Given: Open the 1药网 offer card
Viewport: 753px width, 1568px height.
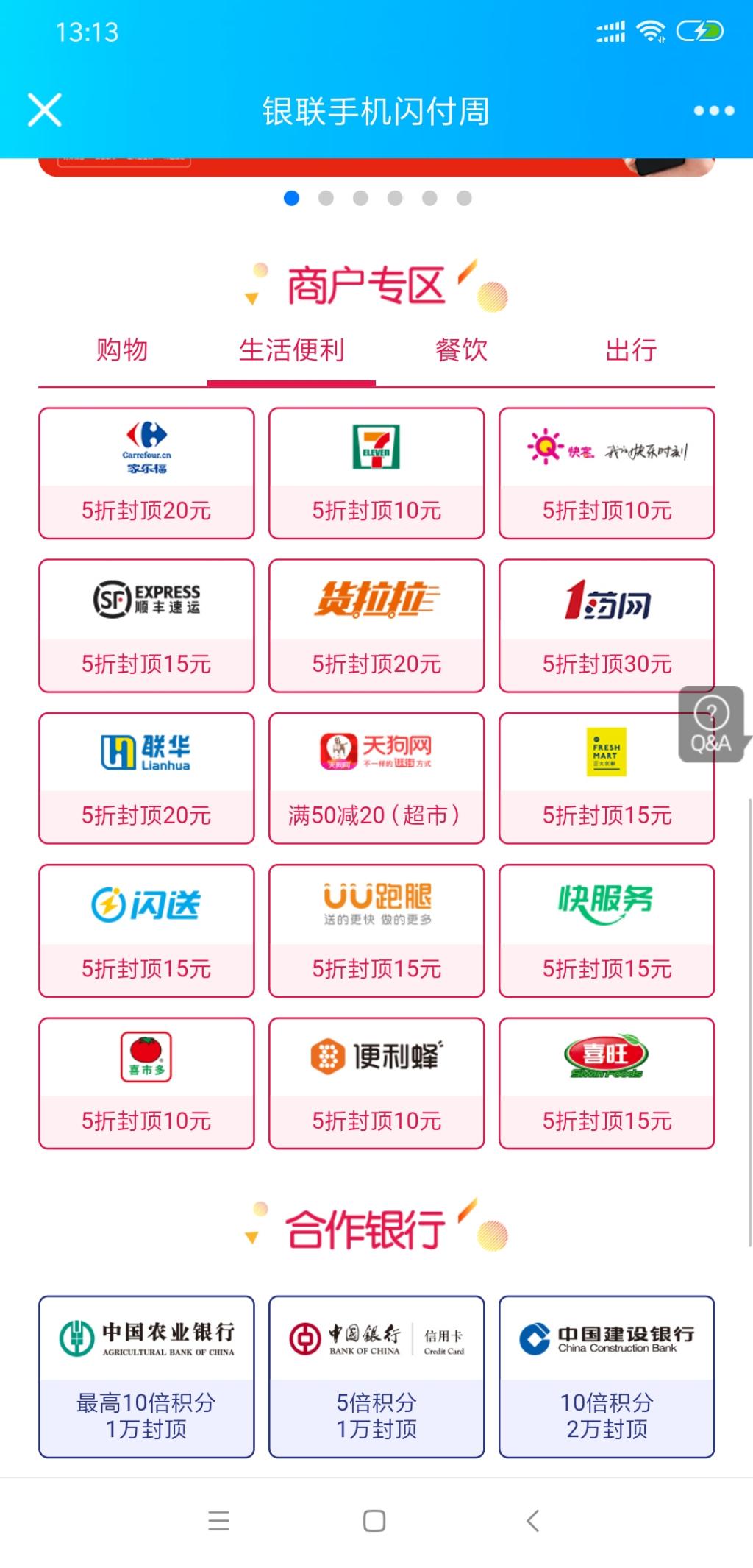Looking at the screenshot, I should click(607, 625).
